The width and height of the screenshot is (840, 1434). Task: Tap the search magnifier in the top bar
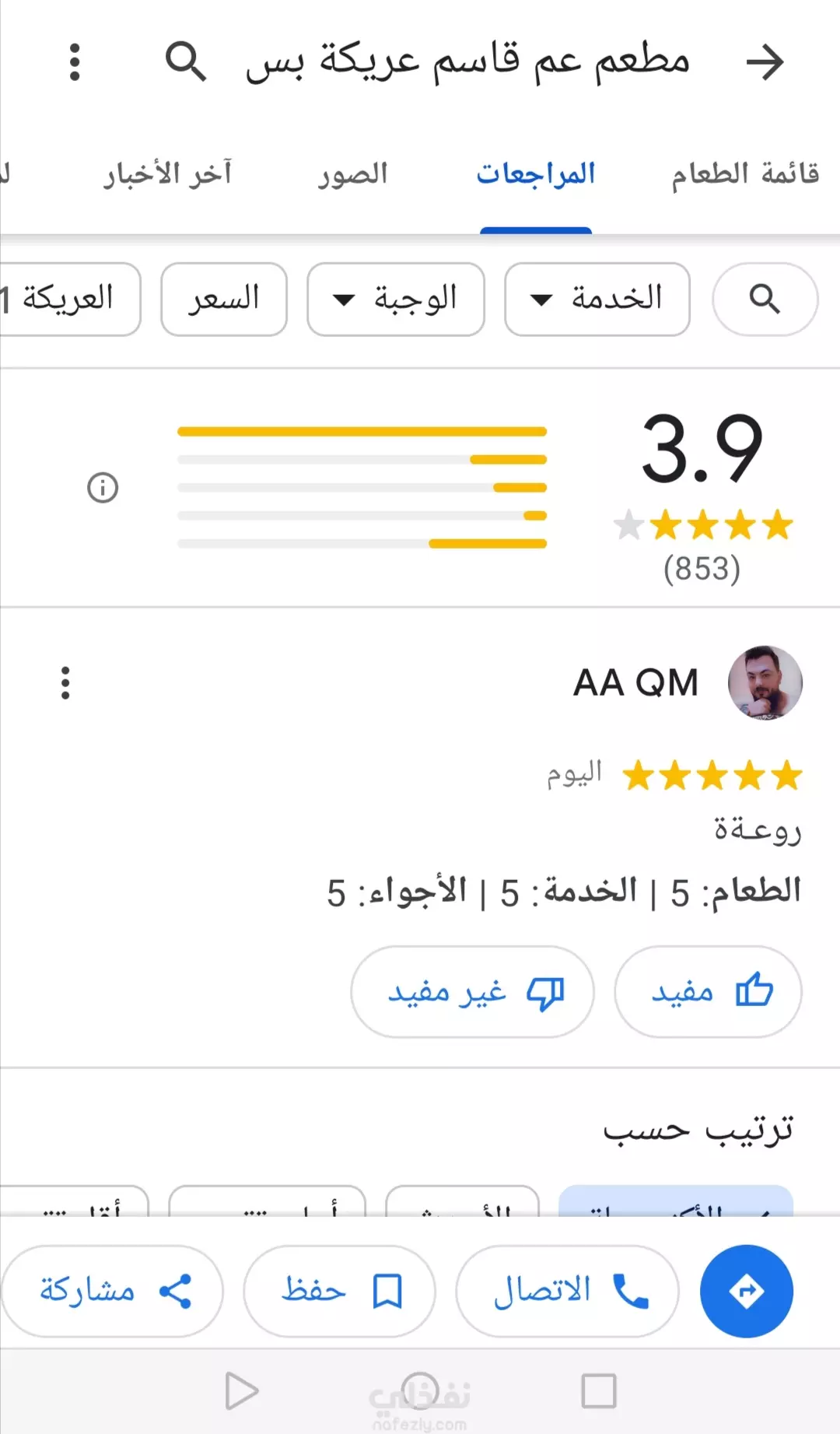click(x=185, y=62)
